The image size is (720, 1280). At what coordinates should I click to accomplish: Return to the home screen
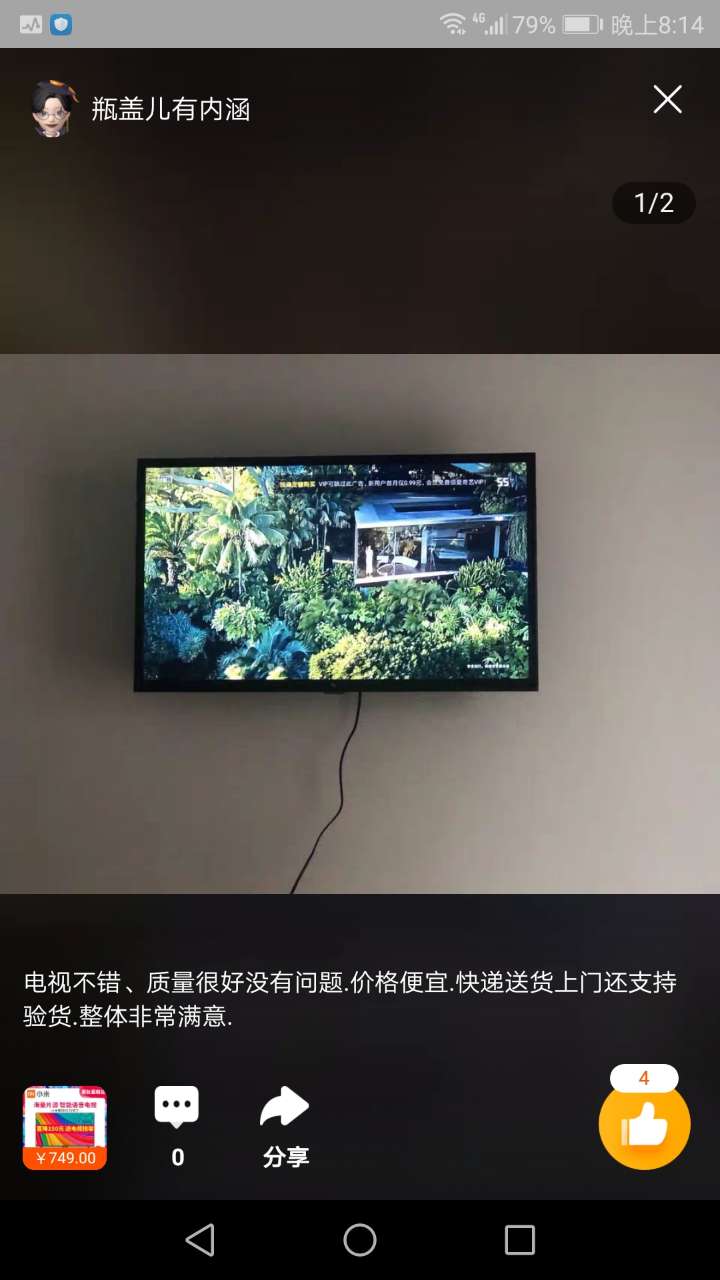click(360, 1240)
